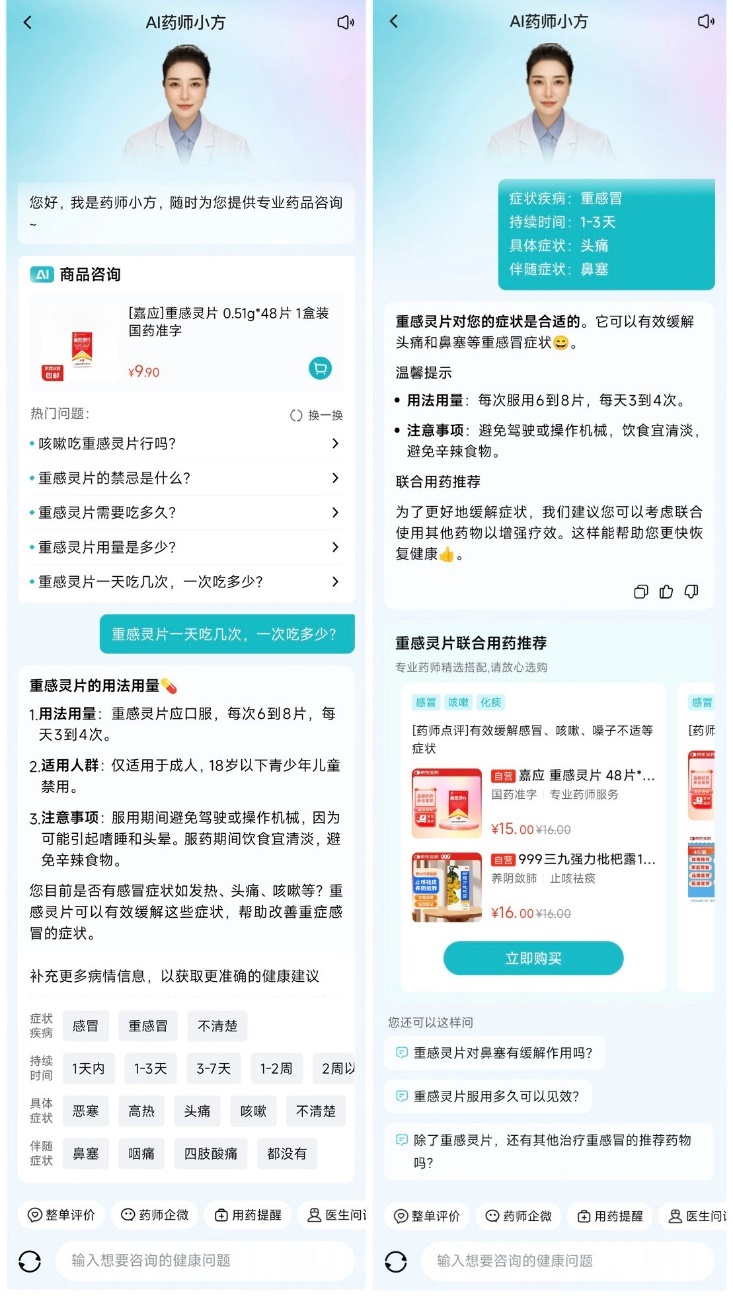
Task: Choose the 高热 symptom chip
Action: coord(141,1111)
